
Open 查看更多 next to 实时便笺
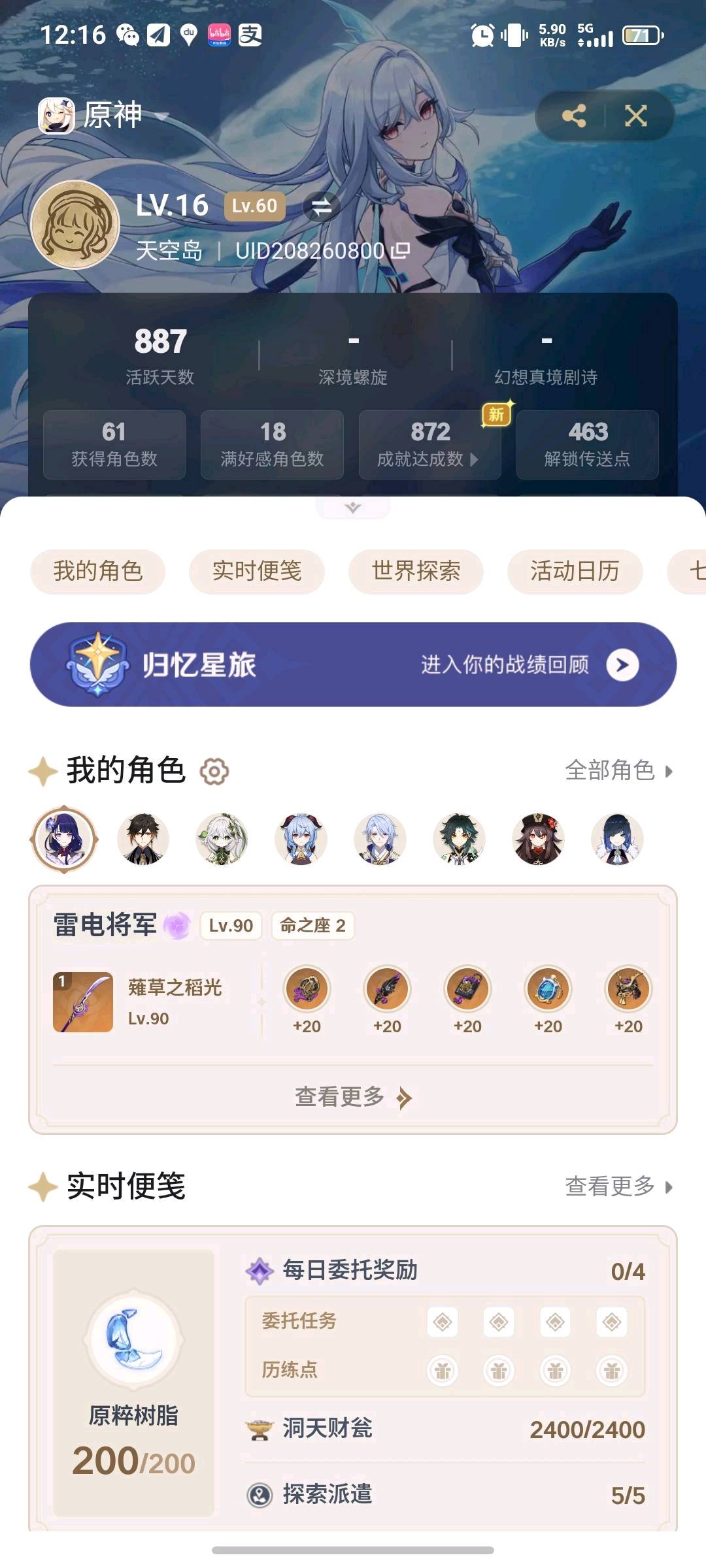(x=618, y=1186)
